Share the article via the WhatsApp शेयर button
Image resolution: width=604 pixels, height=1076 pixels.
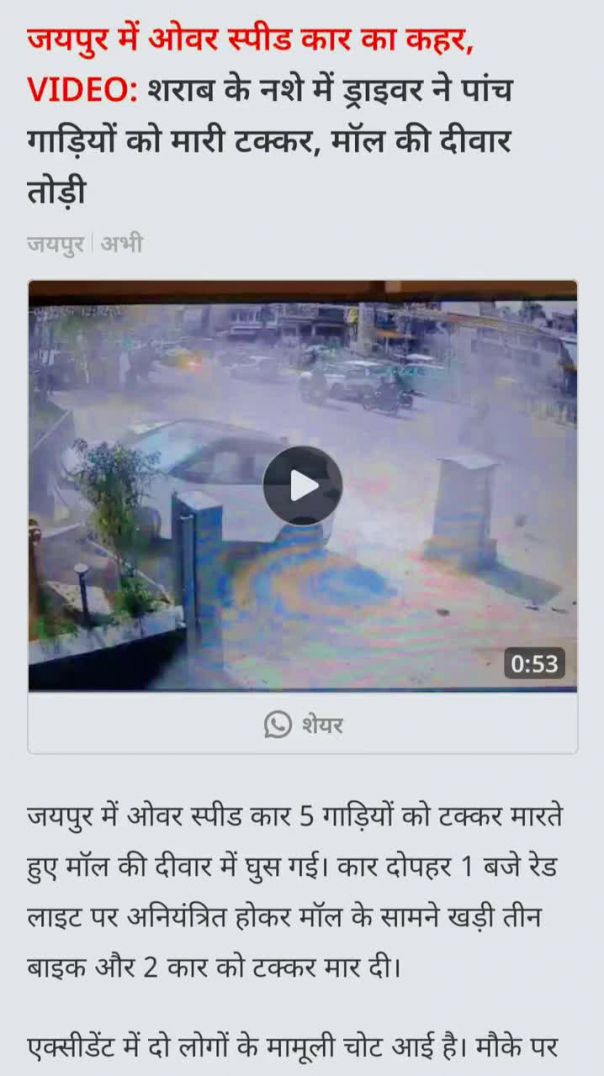pos(302,724)
